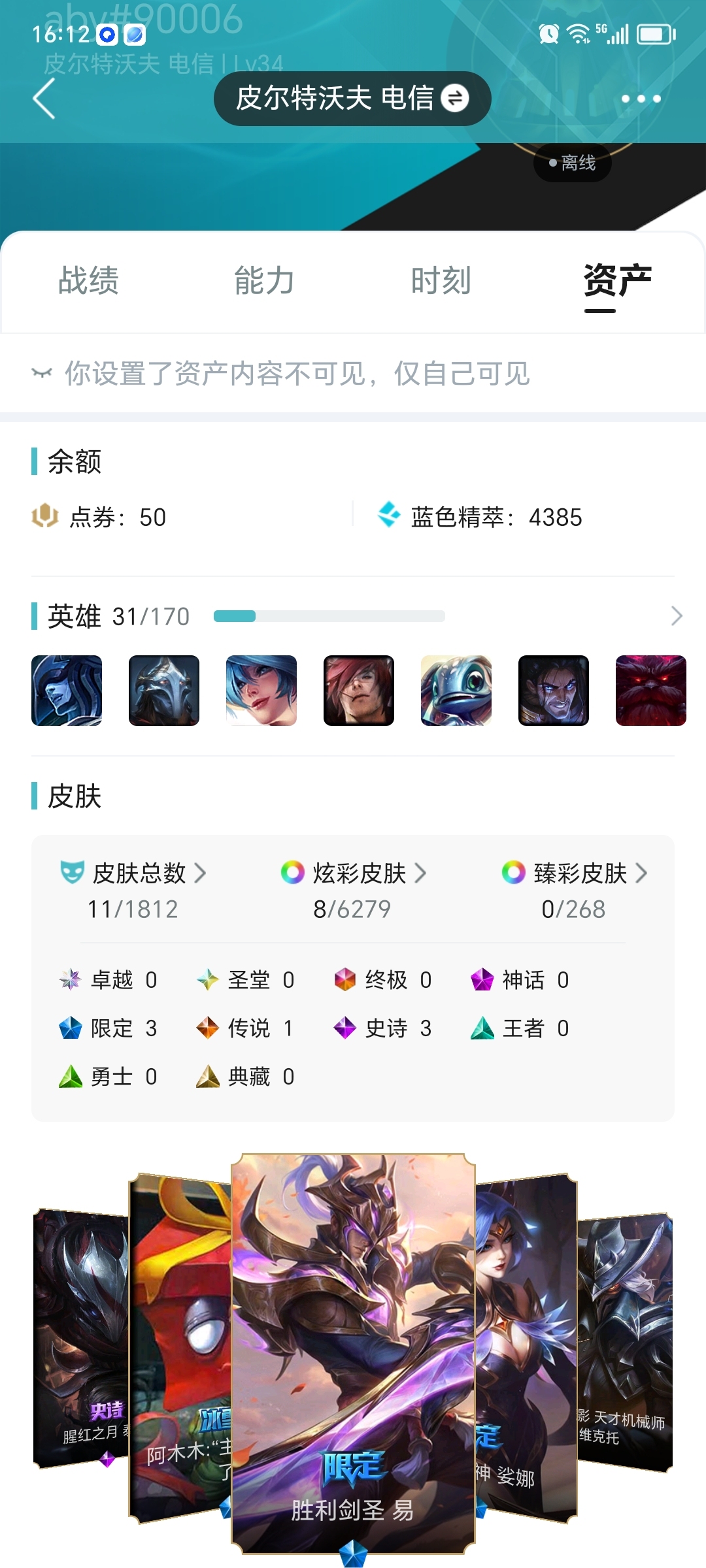This screenshot has width=706, height=1568.
Task: View the 阿木木 skin card
Action: tap(180, 1347)
